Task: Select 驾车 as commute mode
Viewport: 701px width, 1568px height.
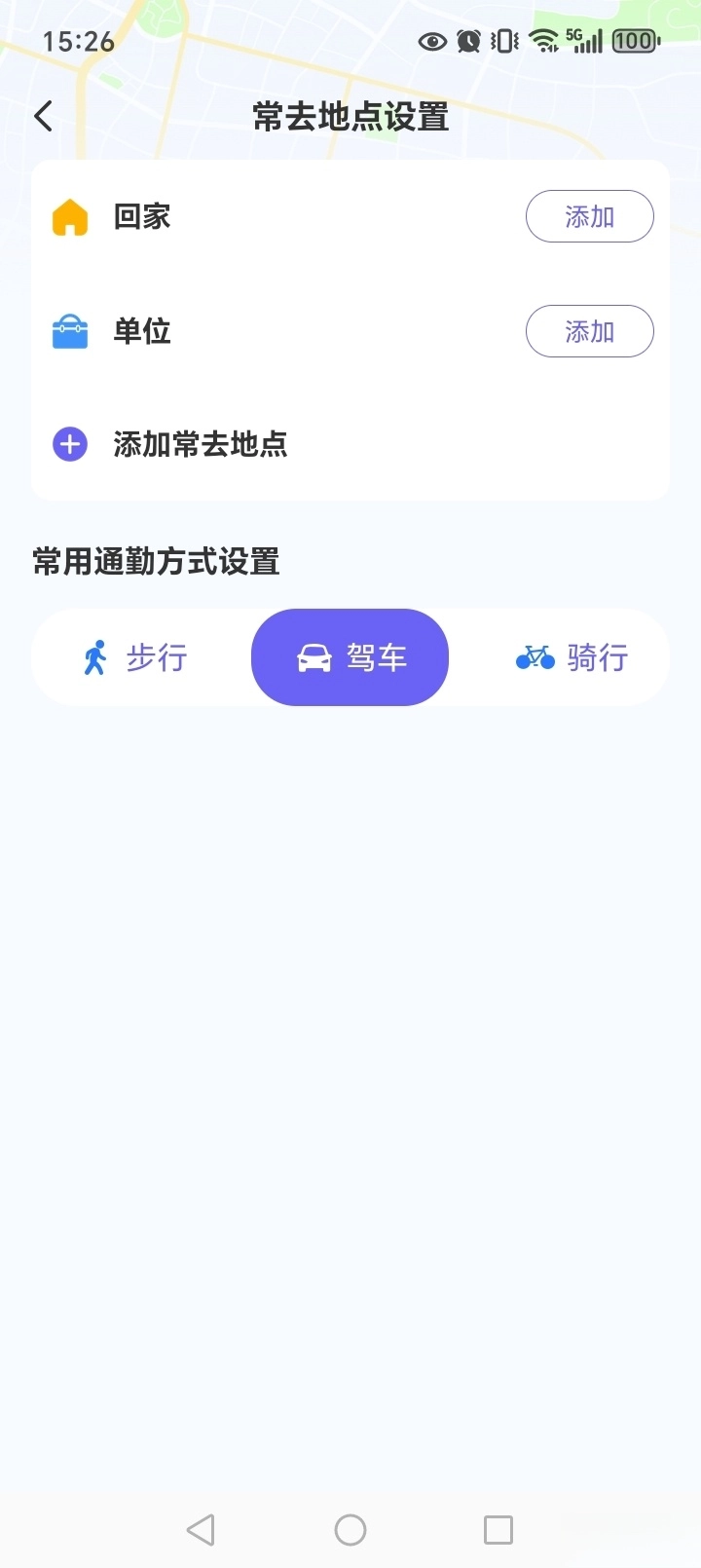Action: pos(350,657)
